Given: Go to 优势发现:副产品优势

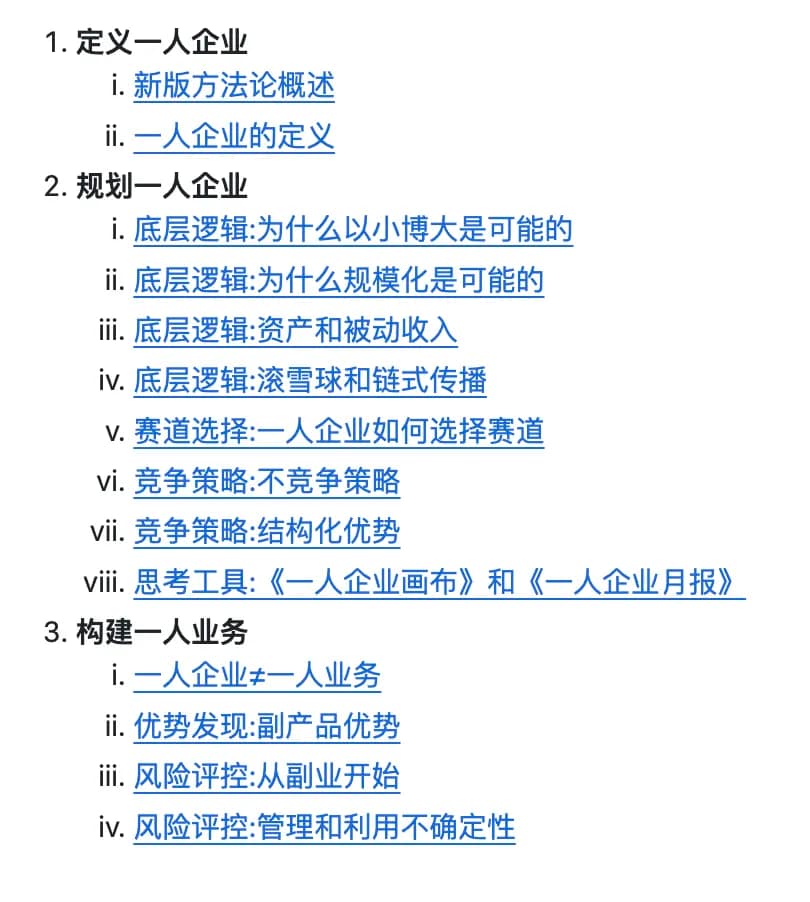Looking at the screenshot, I should (267, 726).
